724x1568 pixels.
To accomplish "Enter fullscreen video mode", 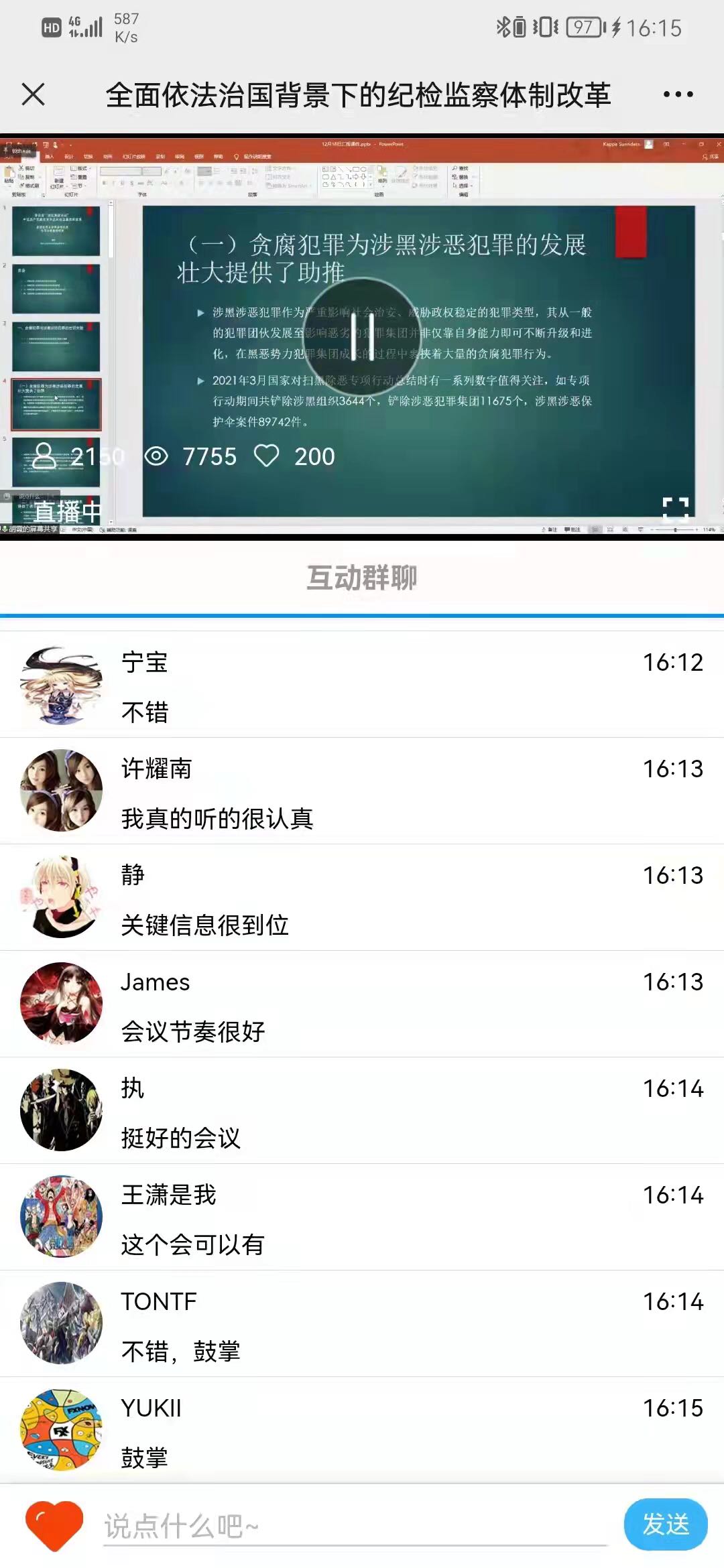I will (675, 510).
